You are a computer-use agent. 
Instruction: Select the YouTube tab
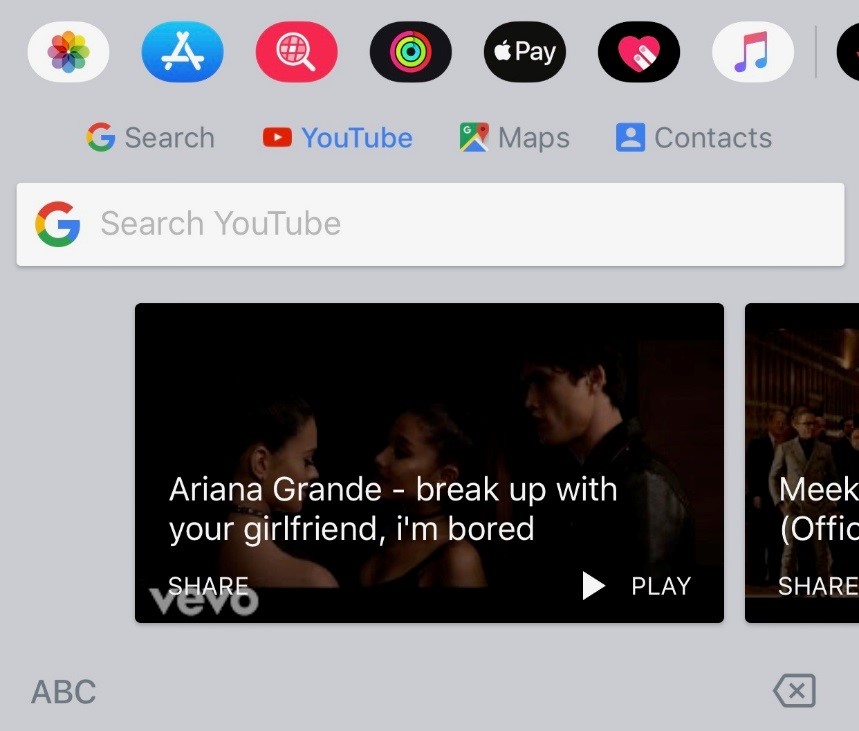[338, 138]
